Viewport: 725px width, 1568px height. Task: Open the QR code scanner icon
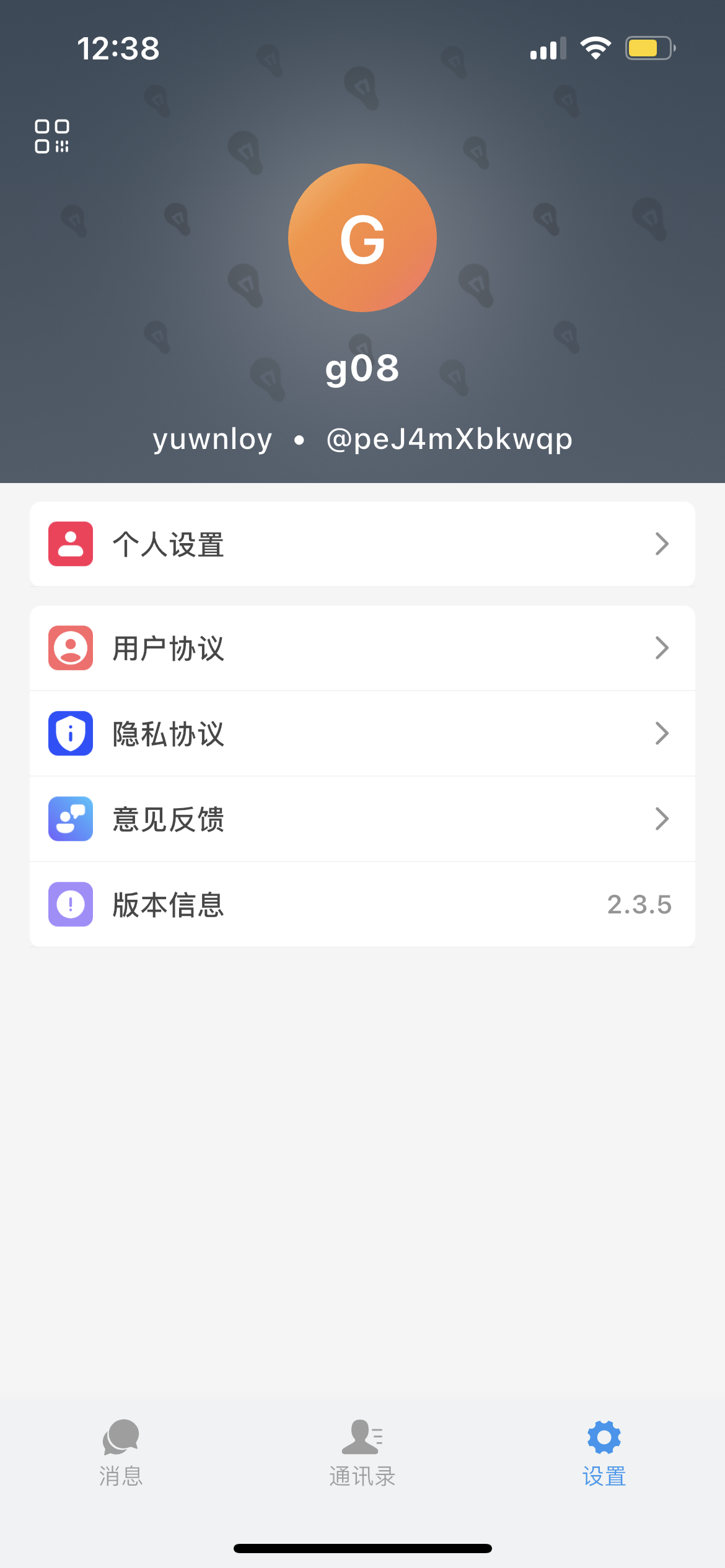click(x=52, y=136)
